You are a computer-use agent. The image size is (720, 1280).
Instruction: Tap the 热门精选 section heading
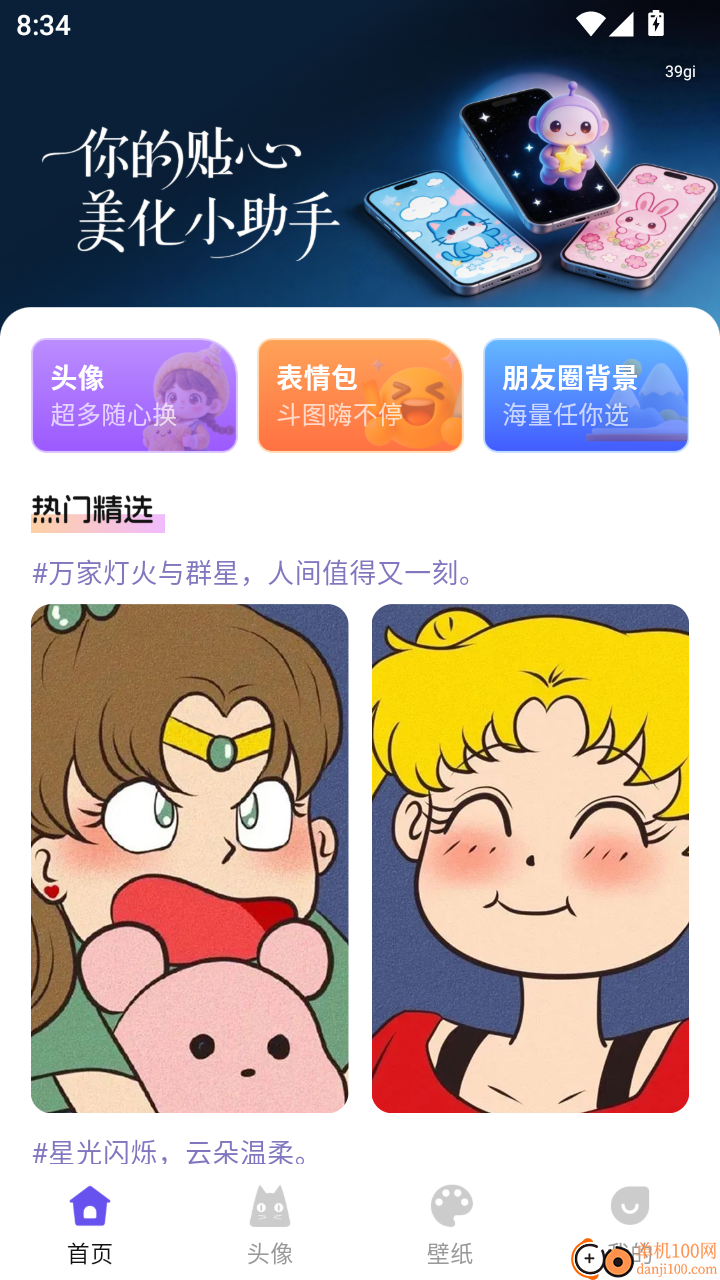[x=94, y=506]
